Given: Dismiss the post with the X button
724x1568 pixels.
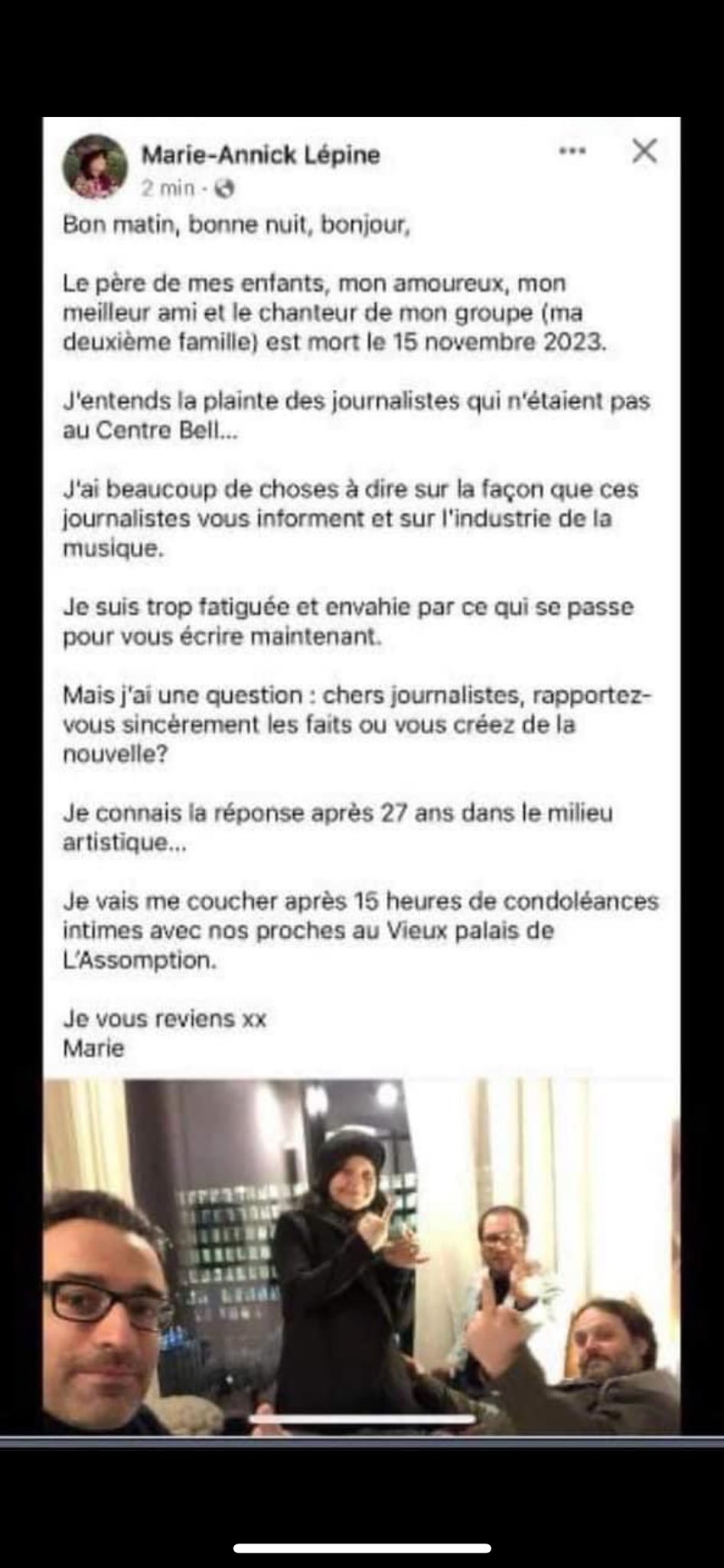Looking at the screenshot, I should 644,152.
